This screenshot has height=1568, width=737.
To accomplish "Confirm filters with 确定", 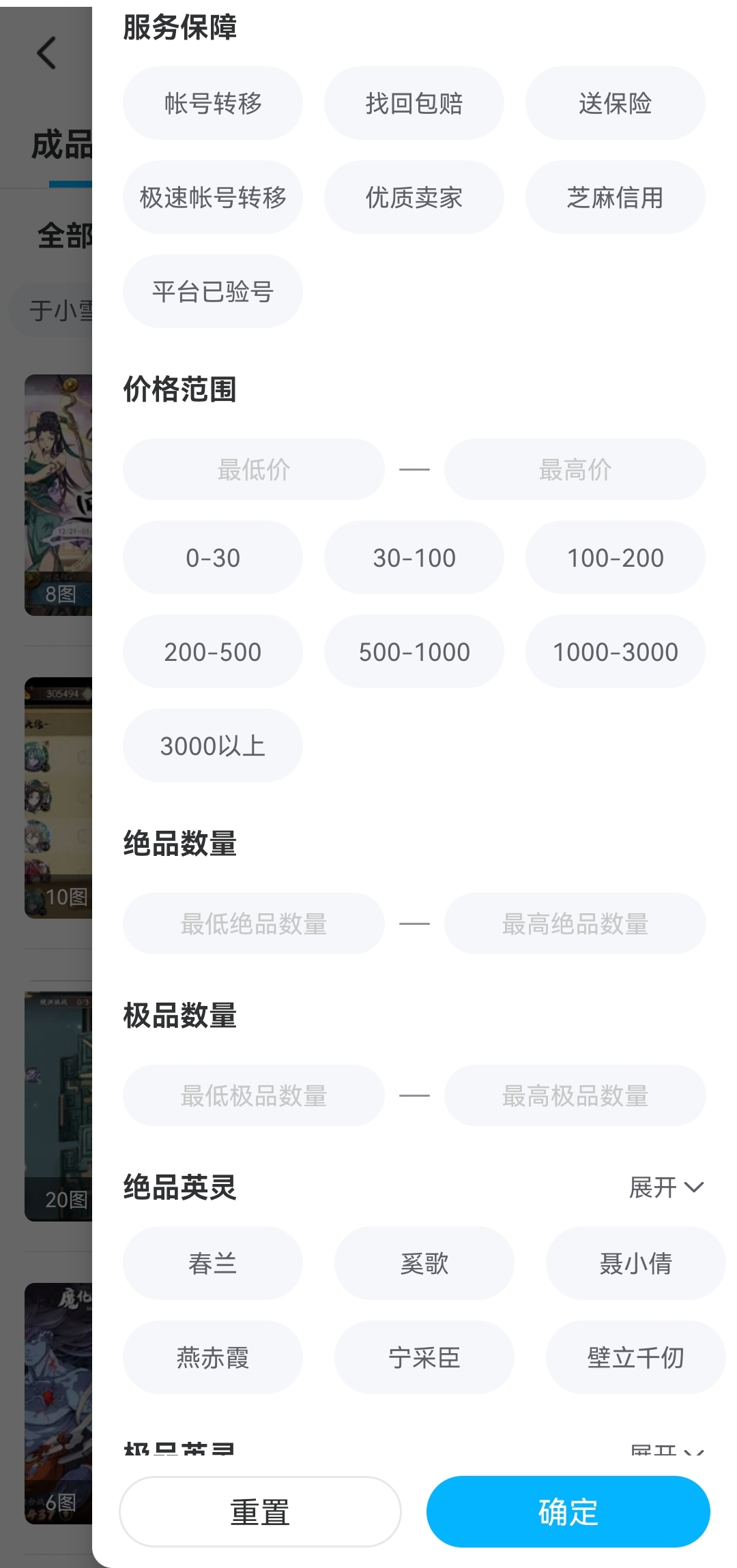I will 568,1511.
